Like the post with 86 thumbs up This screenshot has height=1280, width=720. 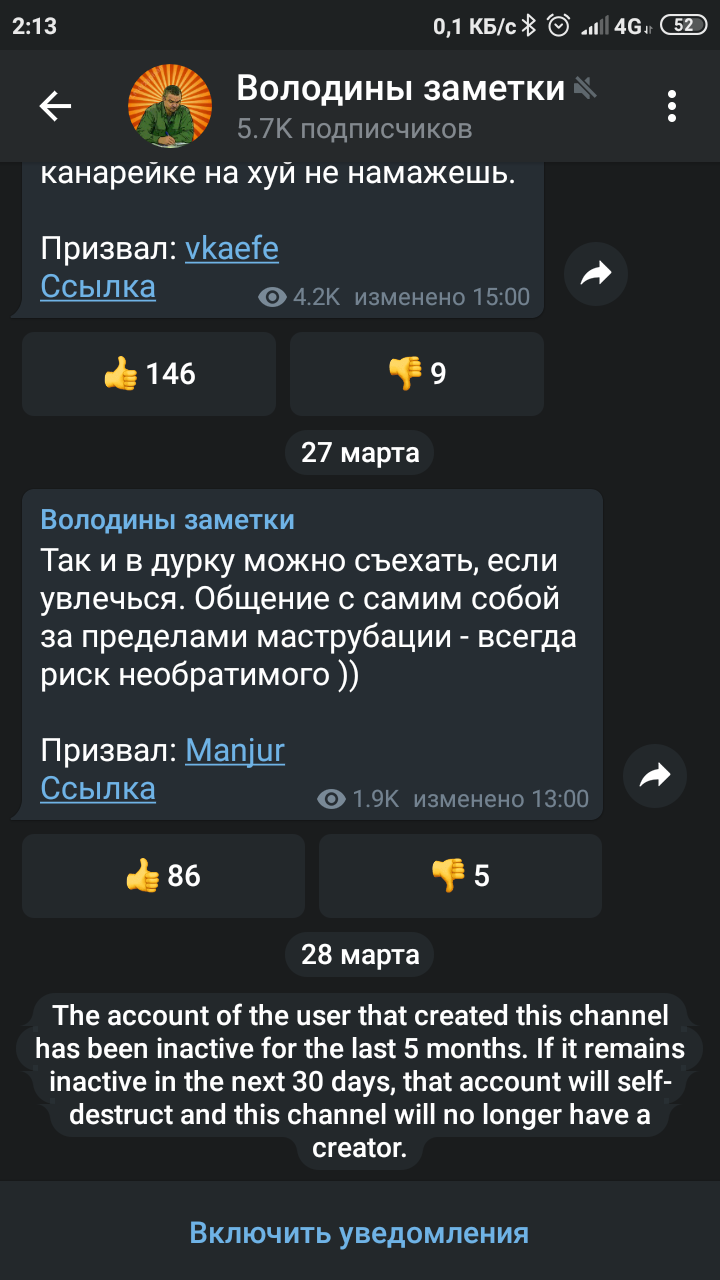pos(163,876)
